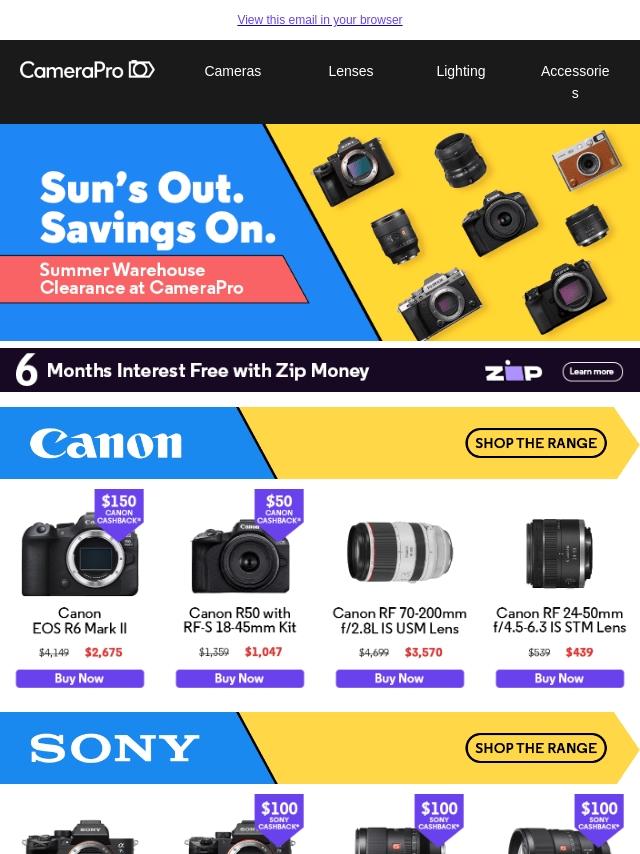Viewport: 640px width, 854px height.
Task: Open the View this email in your browser link
Action: tap(319, 20)
